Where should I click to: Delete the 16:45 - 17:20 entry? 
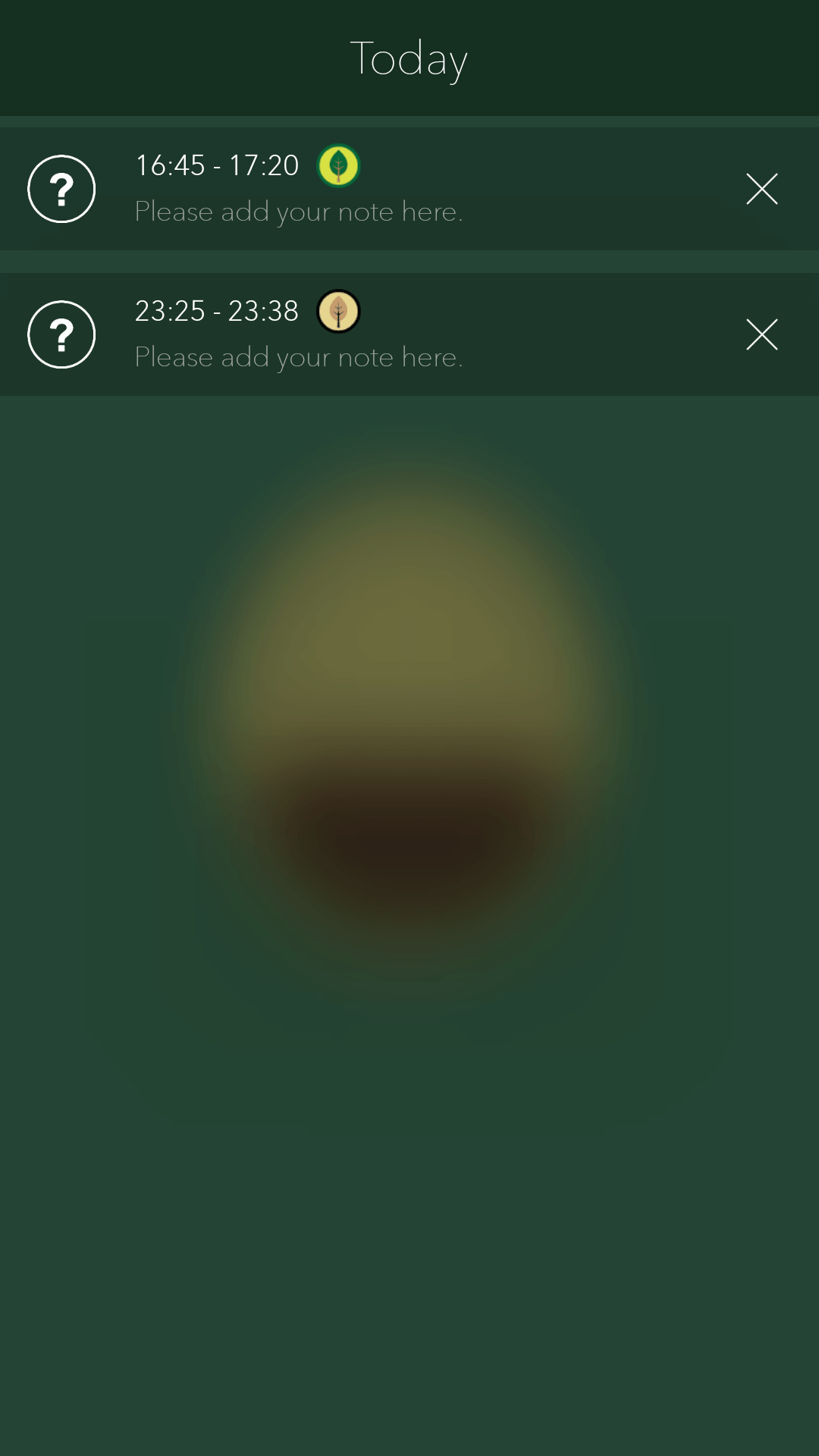761,189
